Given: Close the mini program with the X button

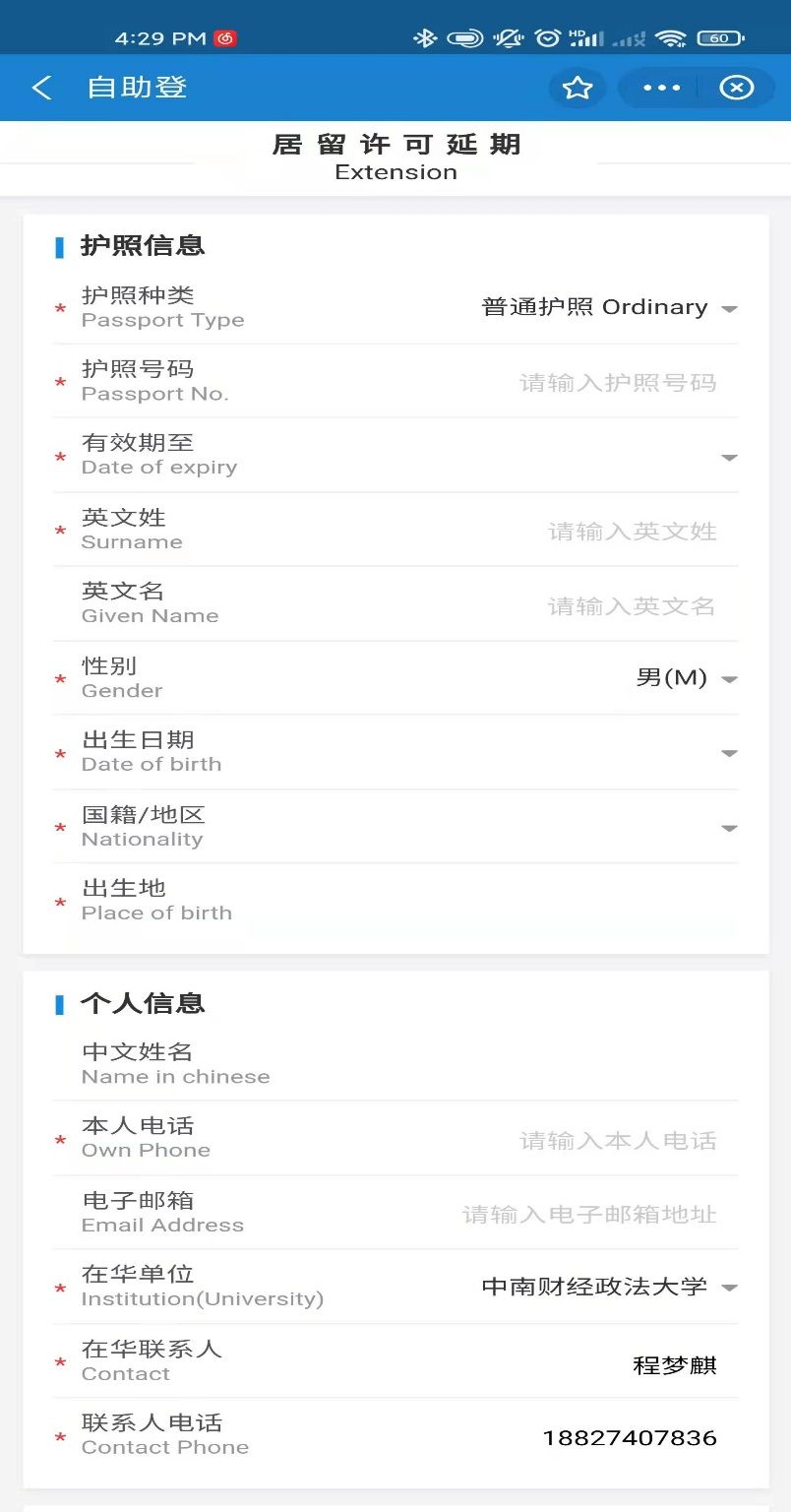Looking at the screenshot, I should click(736, 88).
